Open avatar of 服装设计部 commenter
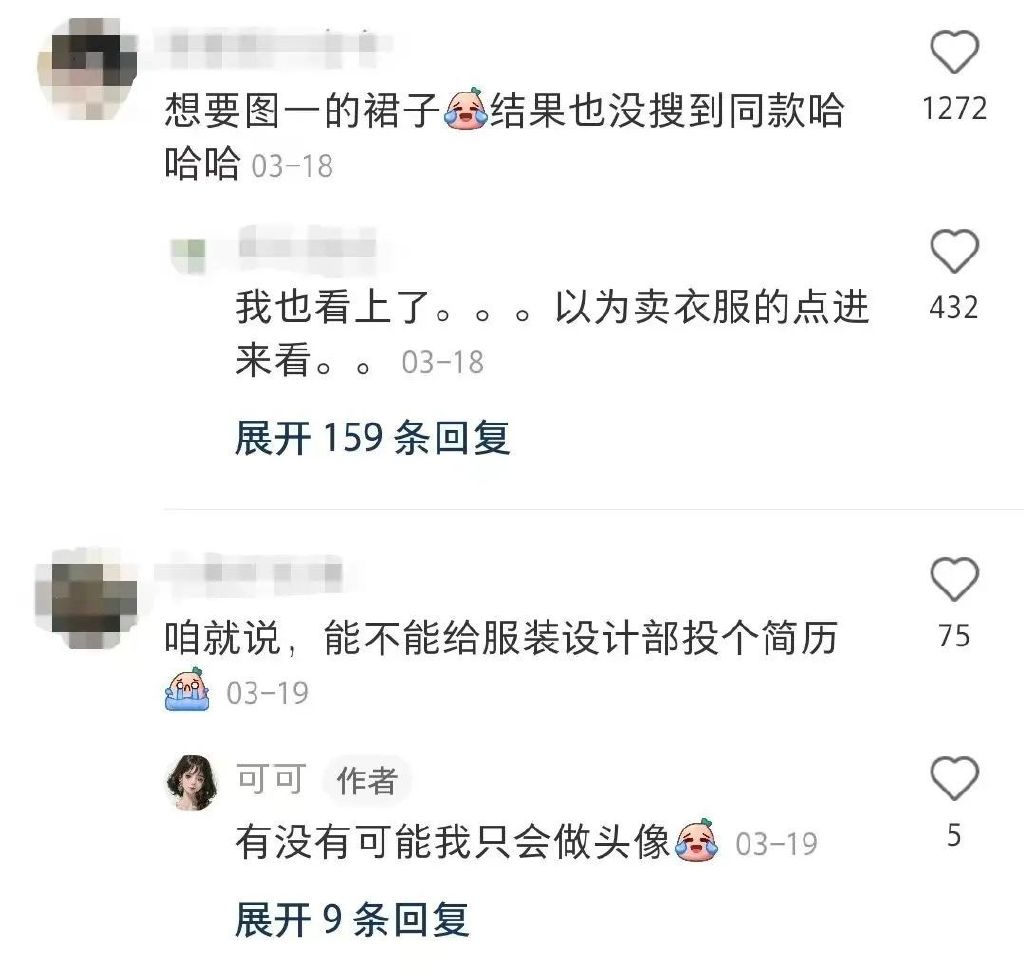Screen dimensions: 1024x976 point(86,597)
